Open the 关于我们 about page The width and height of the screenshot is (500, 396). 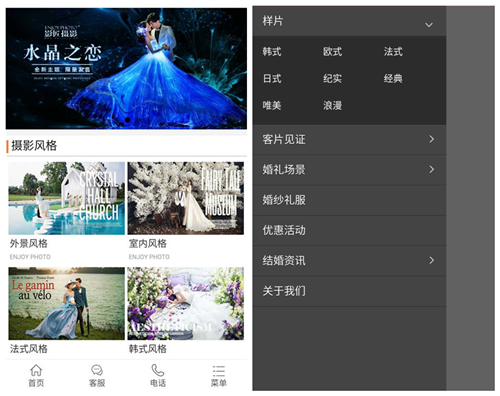349,291
